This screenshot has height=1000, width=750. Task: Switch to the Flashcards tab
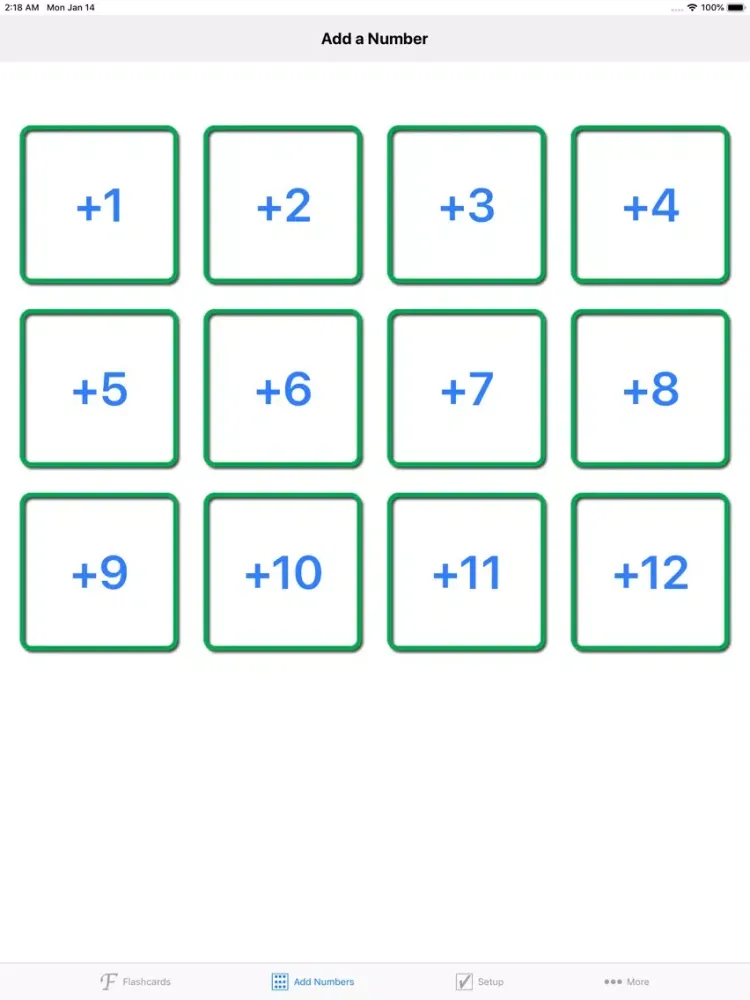coord(135,982)
